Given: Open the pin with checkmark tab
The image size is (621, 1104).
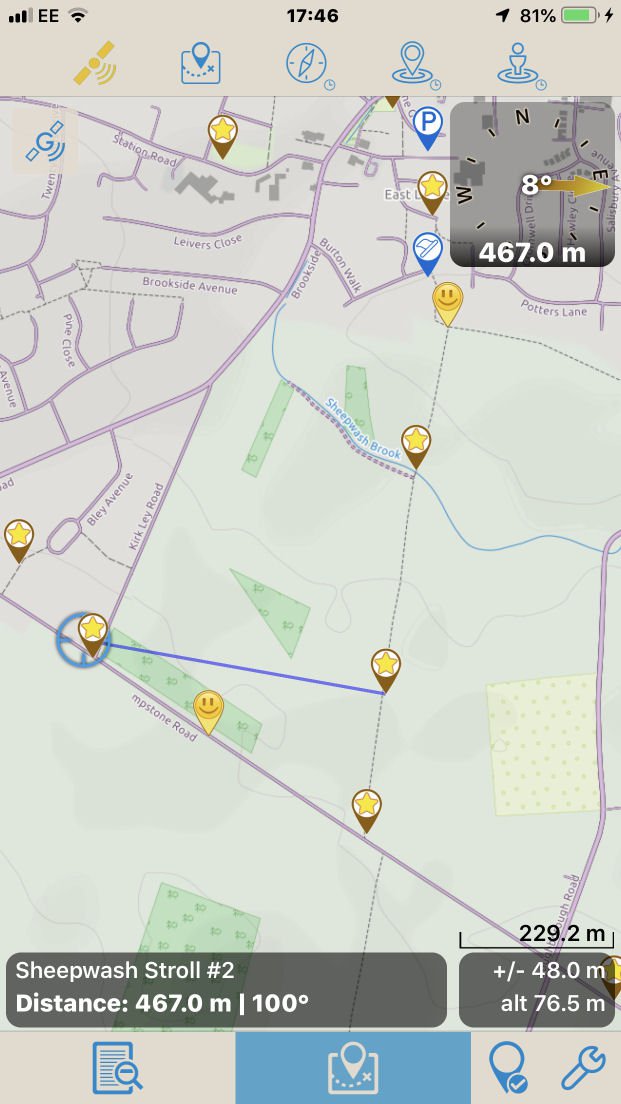Looking at the screenshot, I should [x=508, y=1068].
